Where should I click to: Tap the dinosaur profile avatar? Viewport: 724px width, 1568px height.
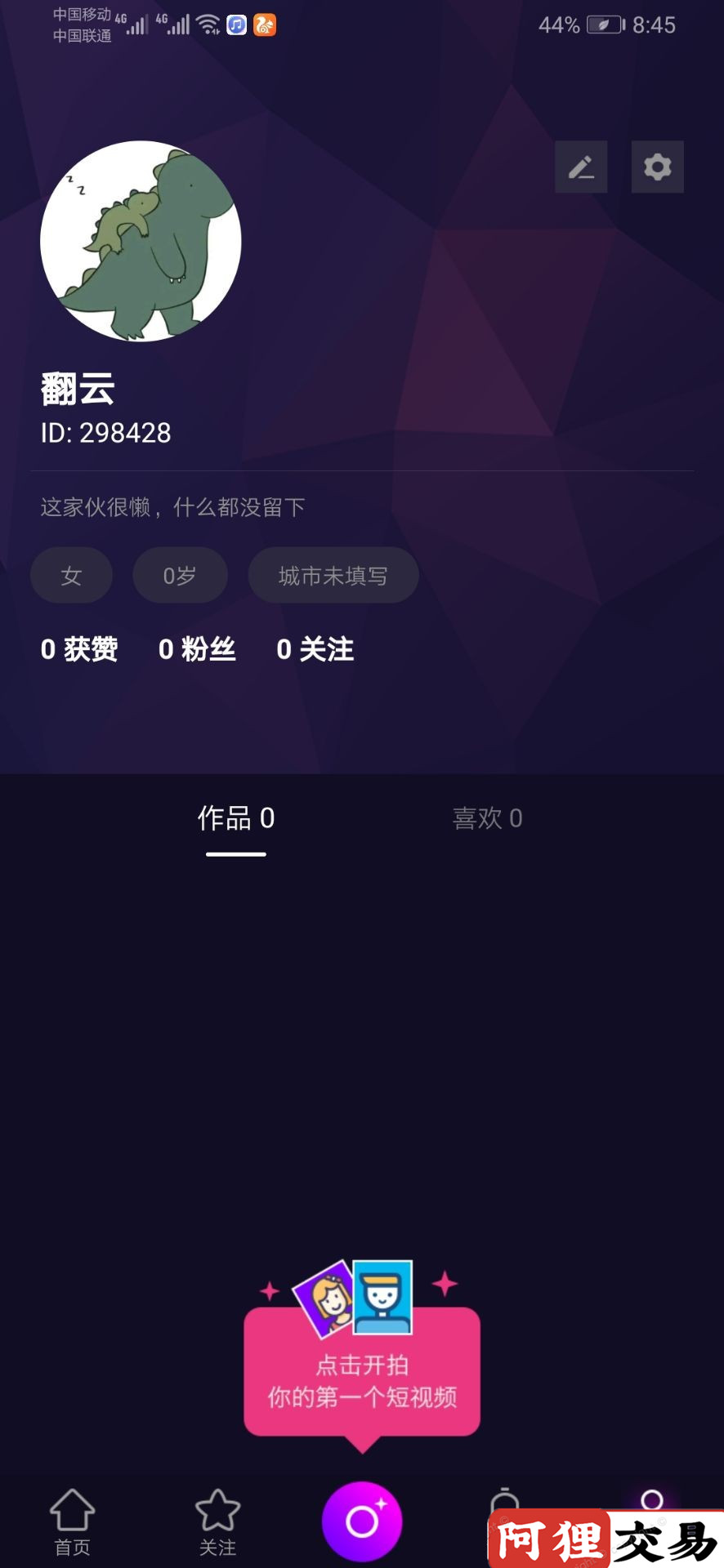click(x=141, y=241)
